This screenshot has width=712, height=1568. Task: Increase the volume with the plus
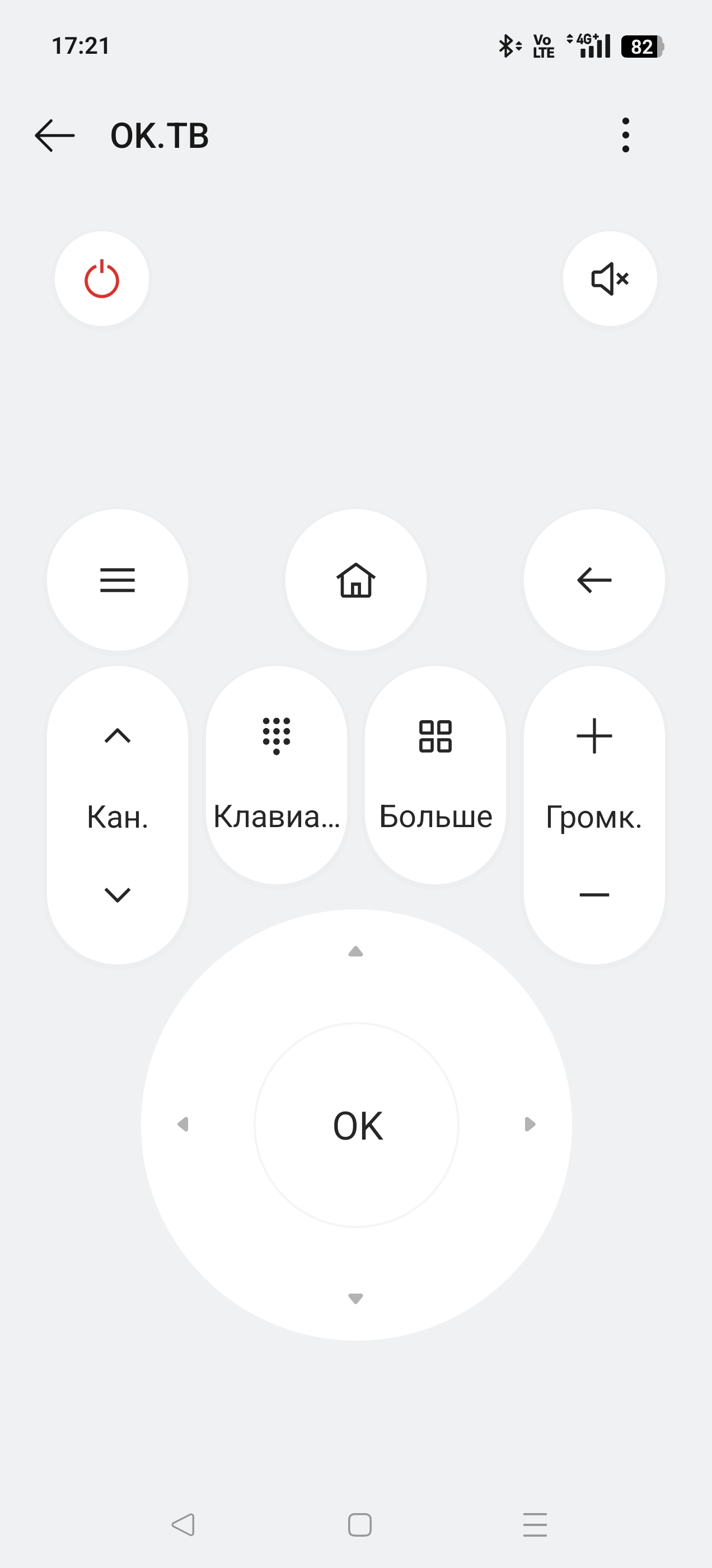tap(594, 736)
